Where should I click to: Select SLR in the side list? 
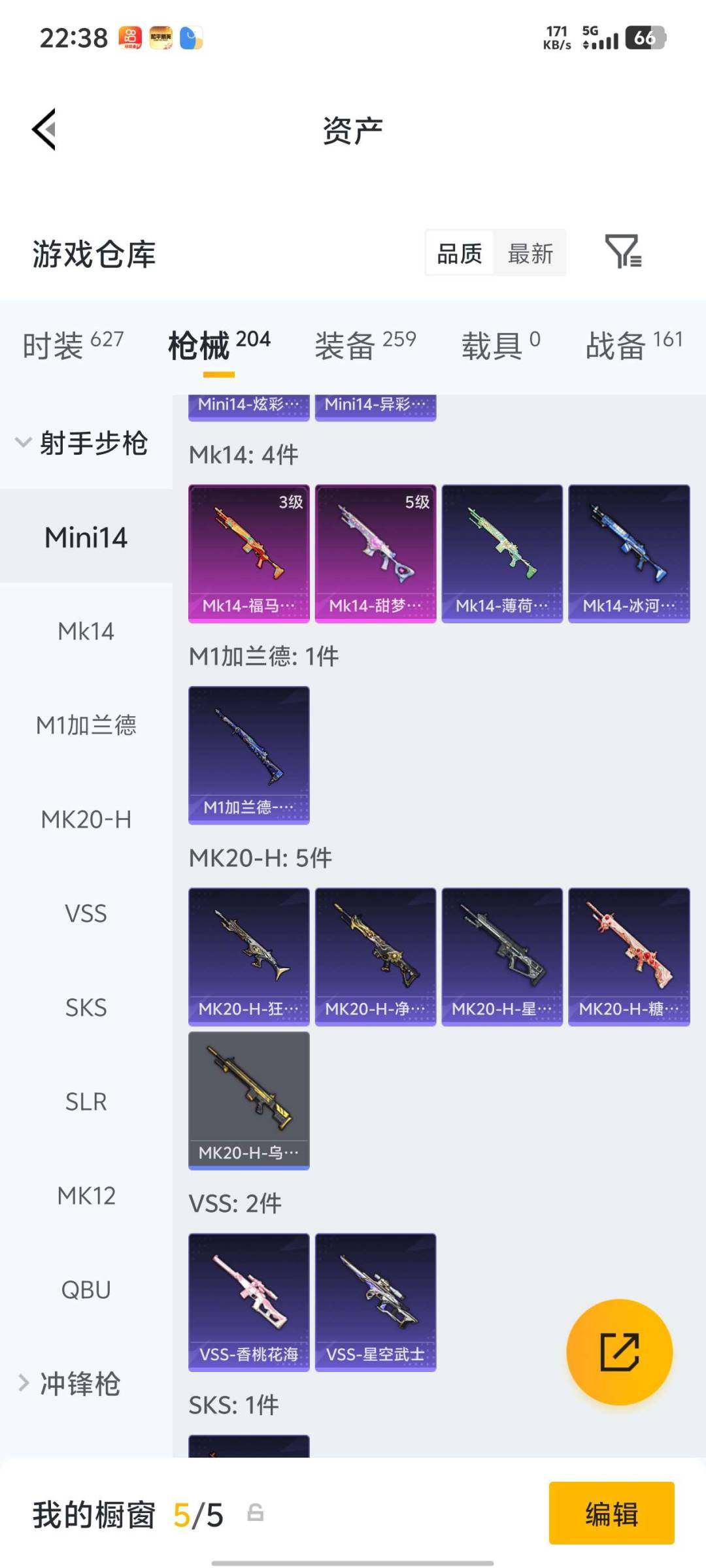pyautogui.click(x=86, y=1102)
